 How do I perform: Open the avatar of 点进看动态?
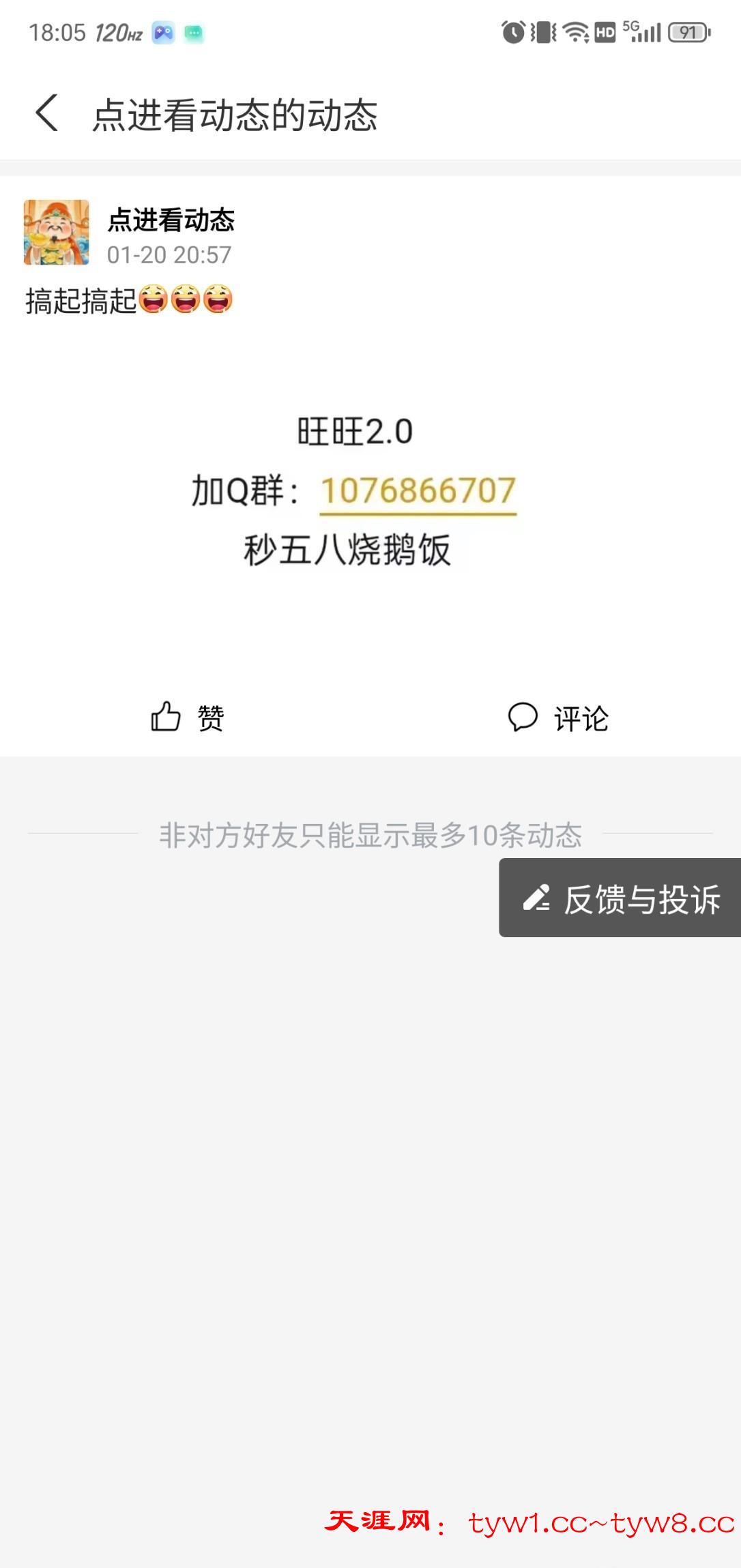pyautogui.click(x=57, y=233)
